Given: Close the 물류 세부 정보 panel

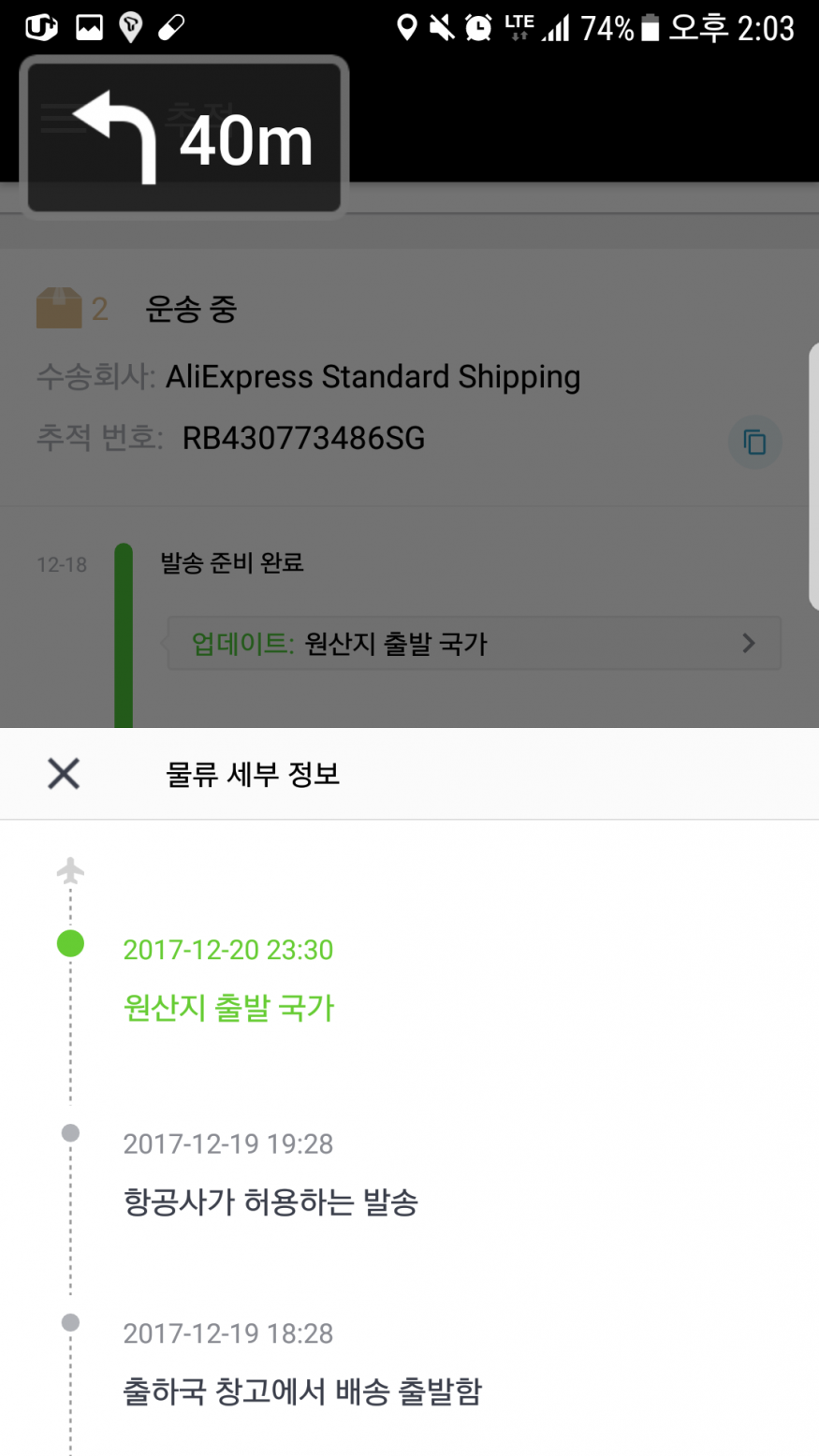Looking at the screenshot, I should click(x=64, y=774).
